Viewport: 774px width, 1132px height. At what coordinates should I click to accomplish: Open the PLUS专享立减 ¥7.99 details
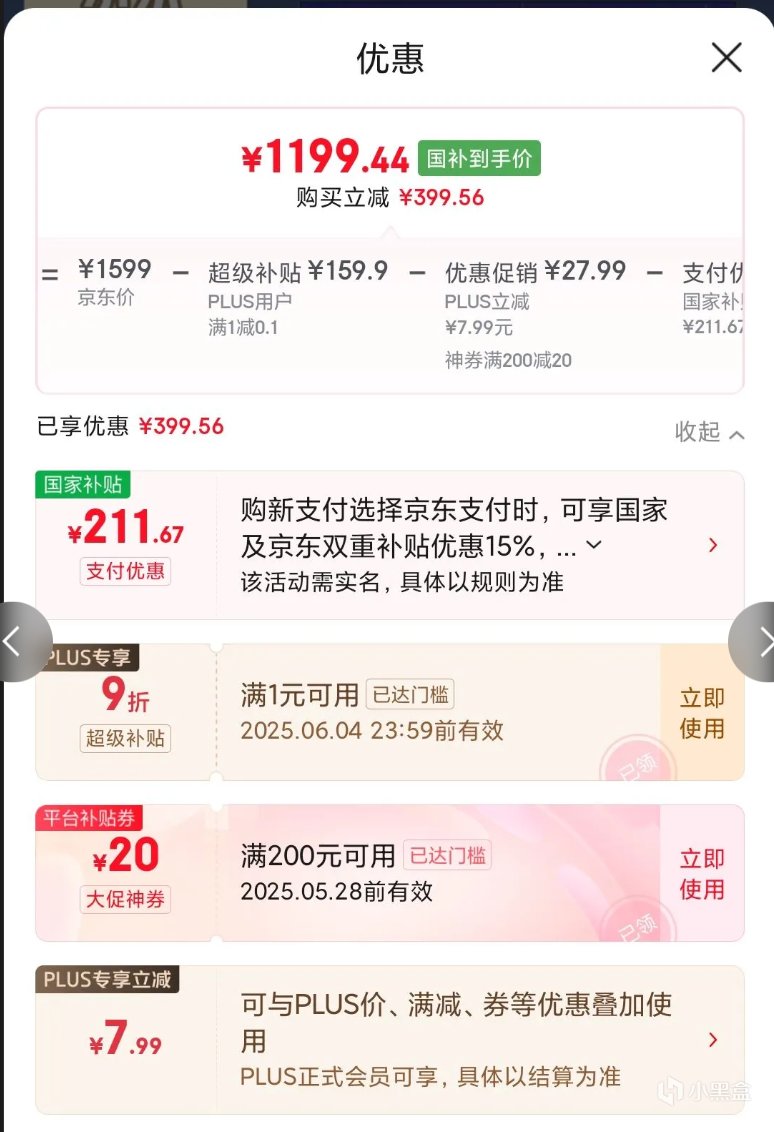click(713, 1040)
